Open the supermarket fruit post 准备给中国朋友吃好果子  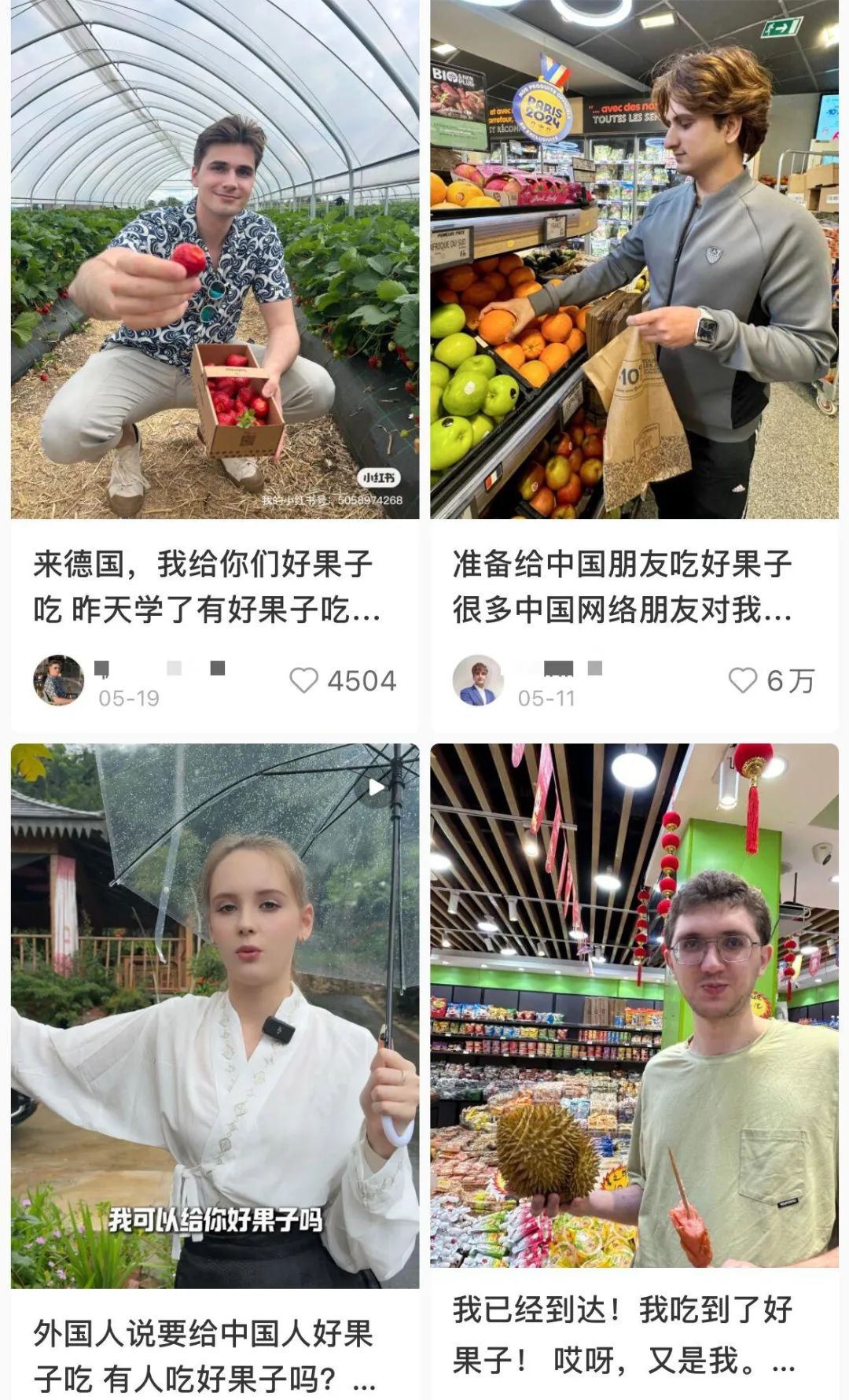tap(634, 260)
